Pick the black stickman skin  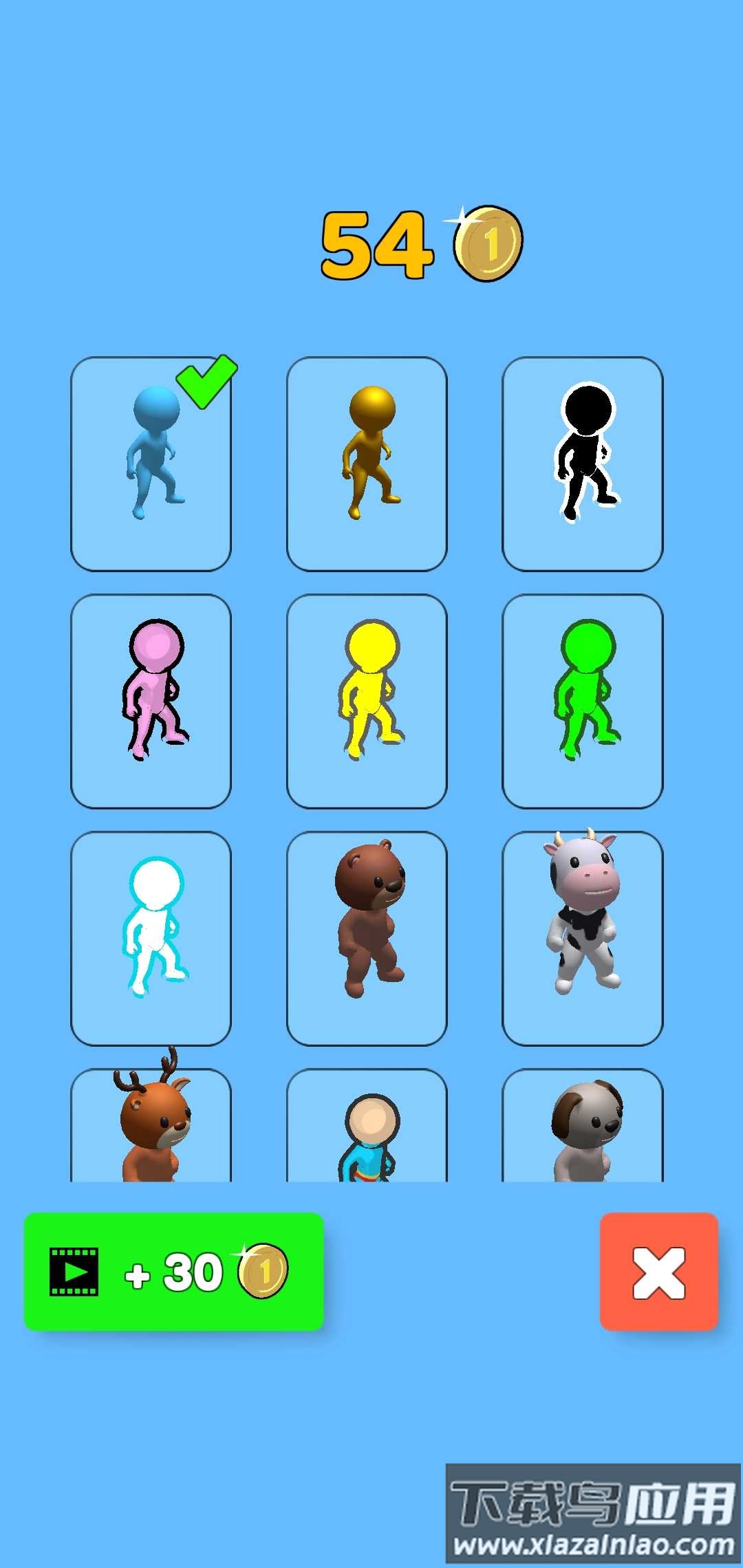(583, 464)
